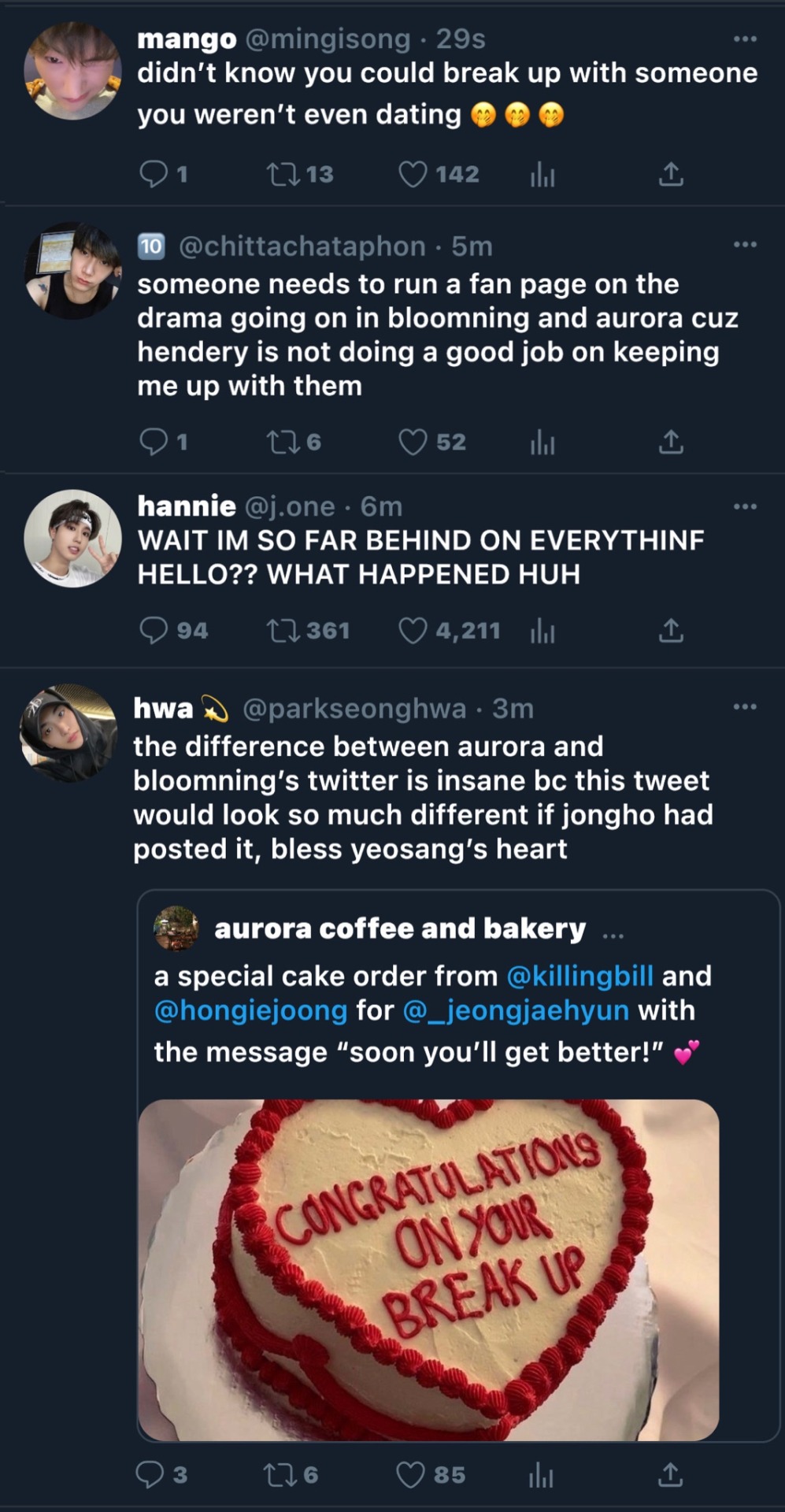The image size is (785, 1512).
Task: Open overflow menu on hwa's tweet
Action: pyautogui.click(x=744, y=706)
